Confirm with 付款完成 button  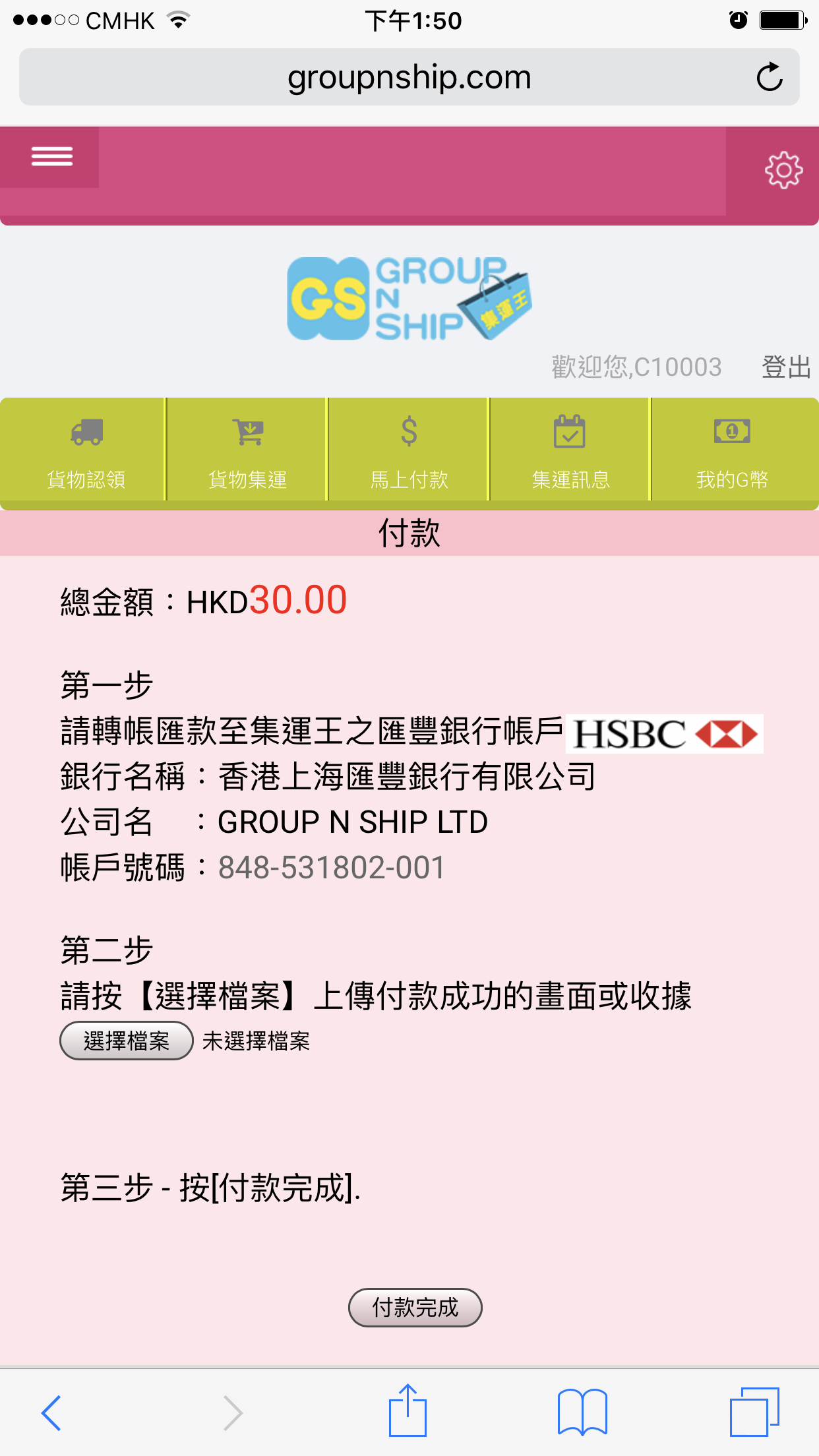coord(415,1307)
